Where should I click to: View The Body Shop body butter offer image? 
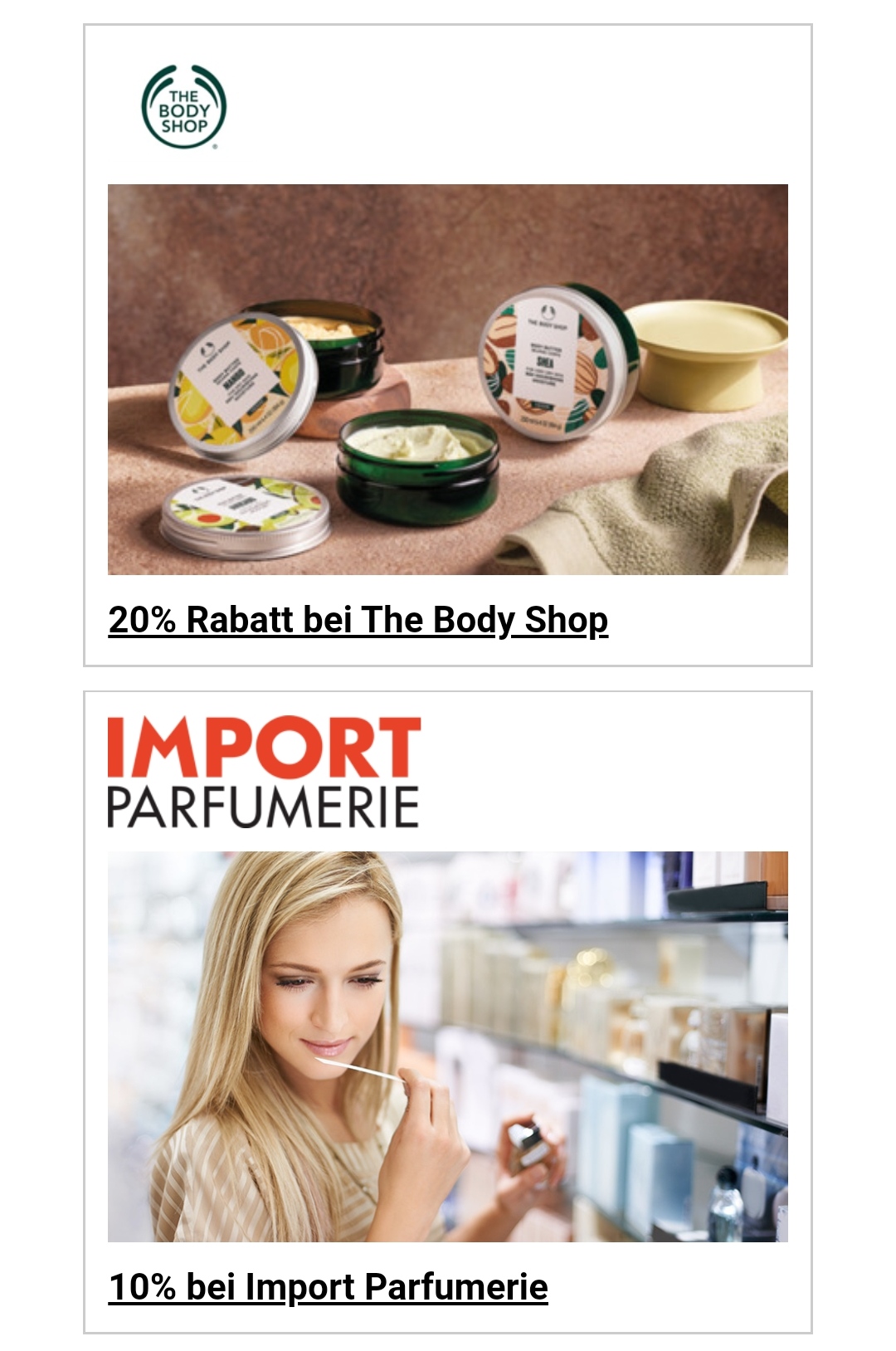tap(447, 379)
